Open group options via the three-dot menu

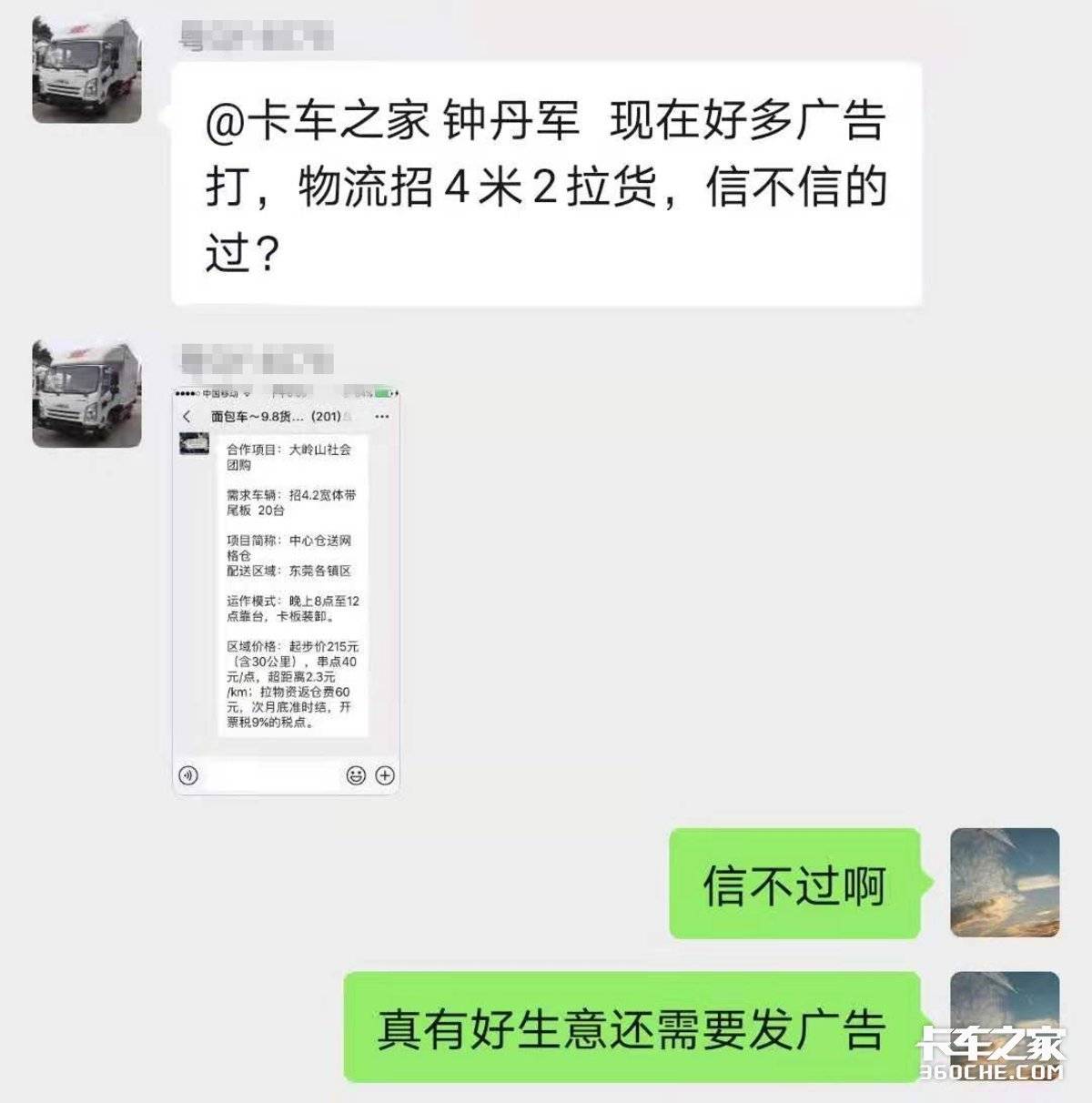click(381, 416)
